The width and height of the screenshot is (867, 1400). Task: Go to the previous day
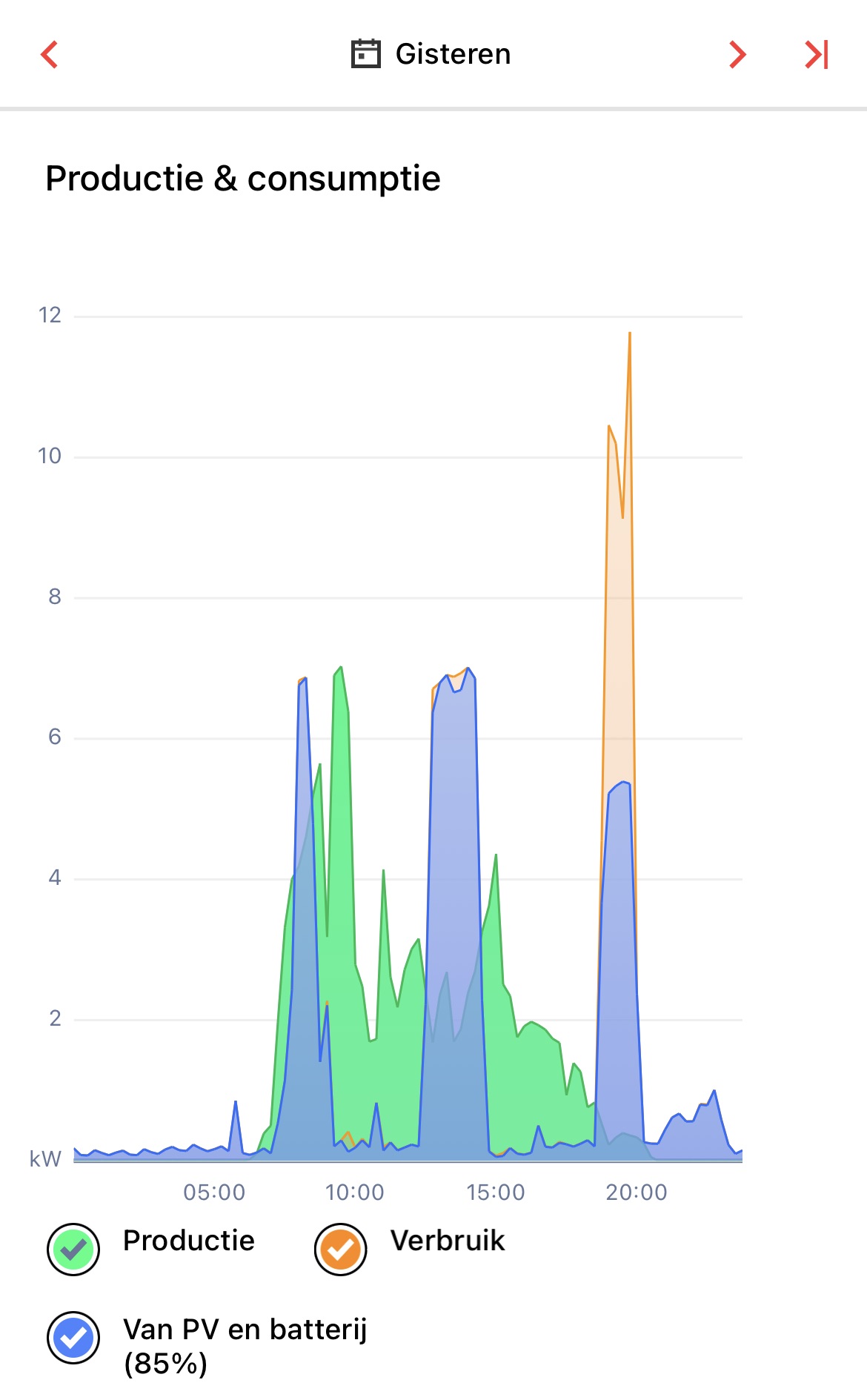pyautogui.click(x=50, y=55)
